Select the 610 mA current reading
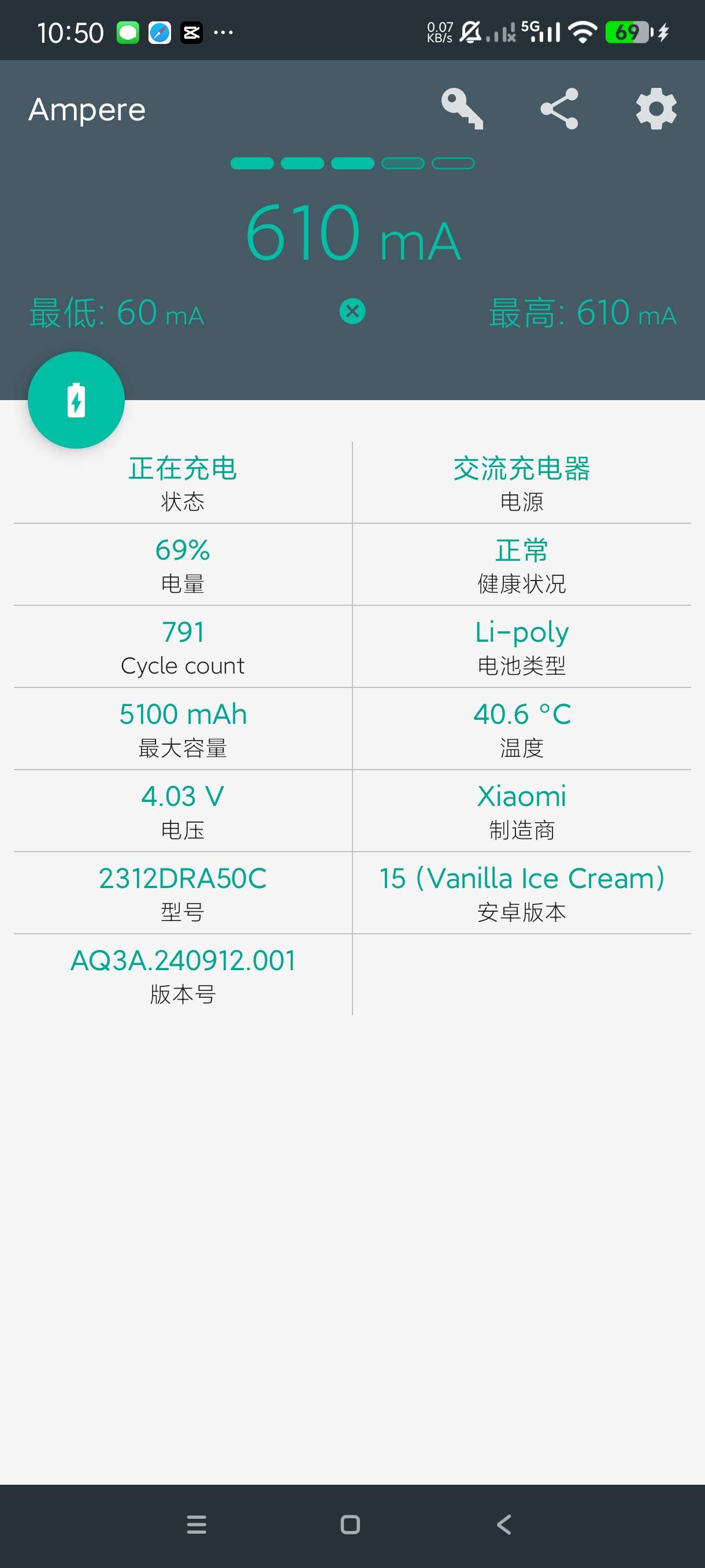705x1568 pixels. coord(352,234)
